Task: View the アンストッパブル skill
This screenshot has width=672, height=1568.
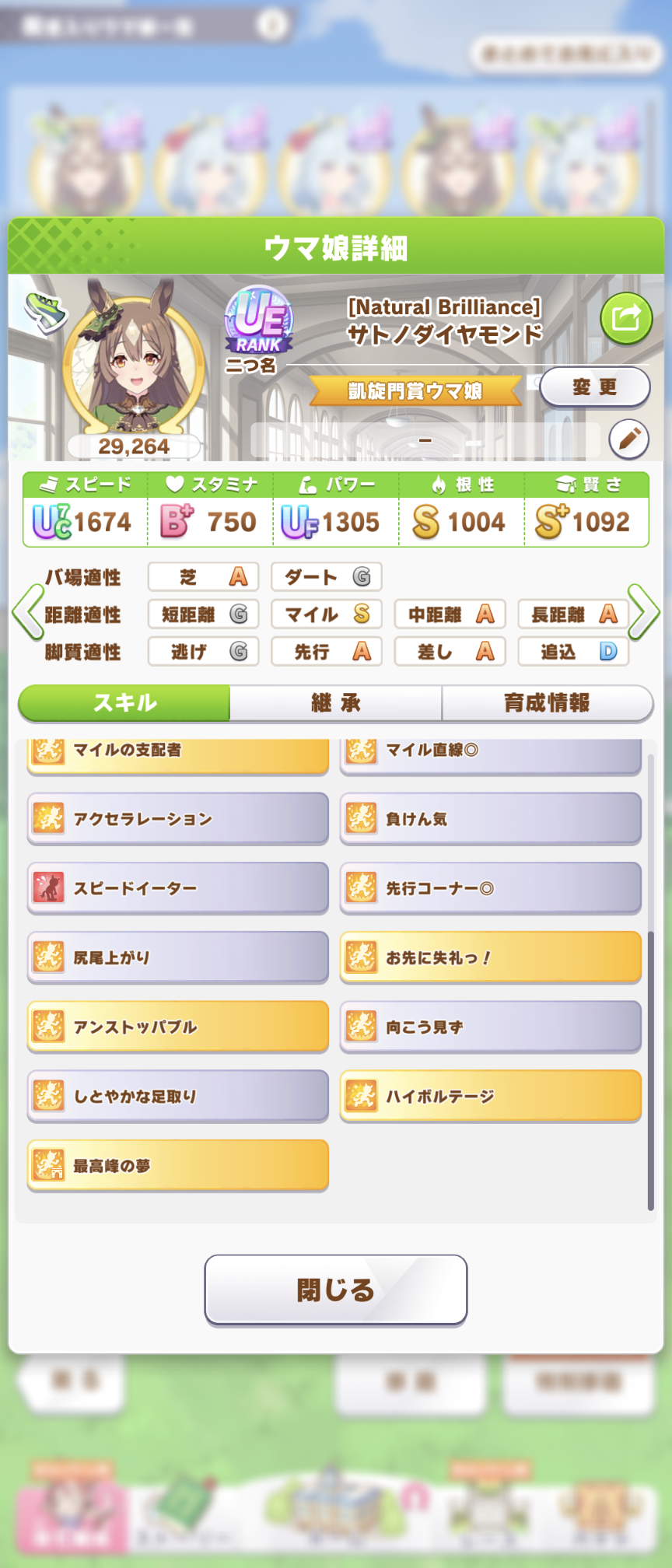Action: click(x=177, y=1026)
